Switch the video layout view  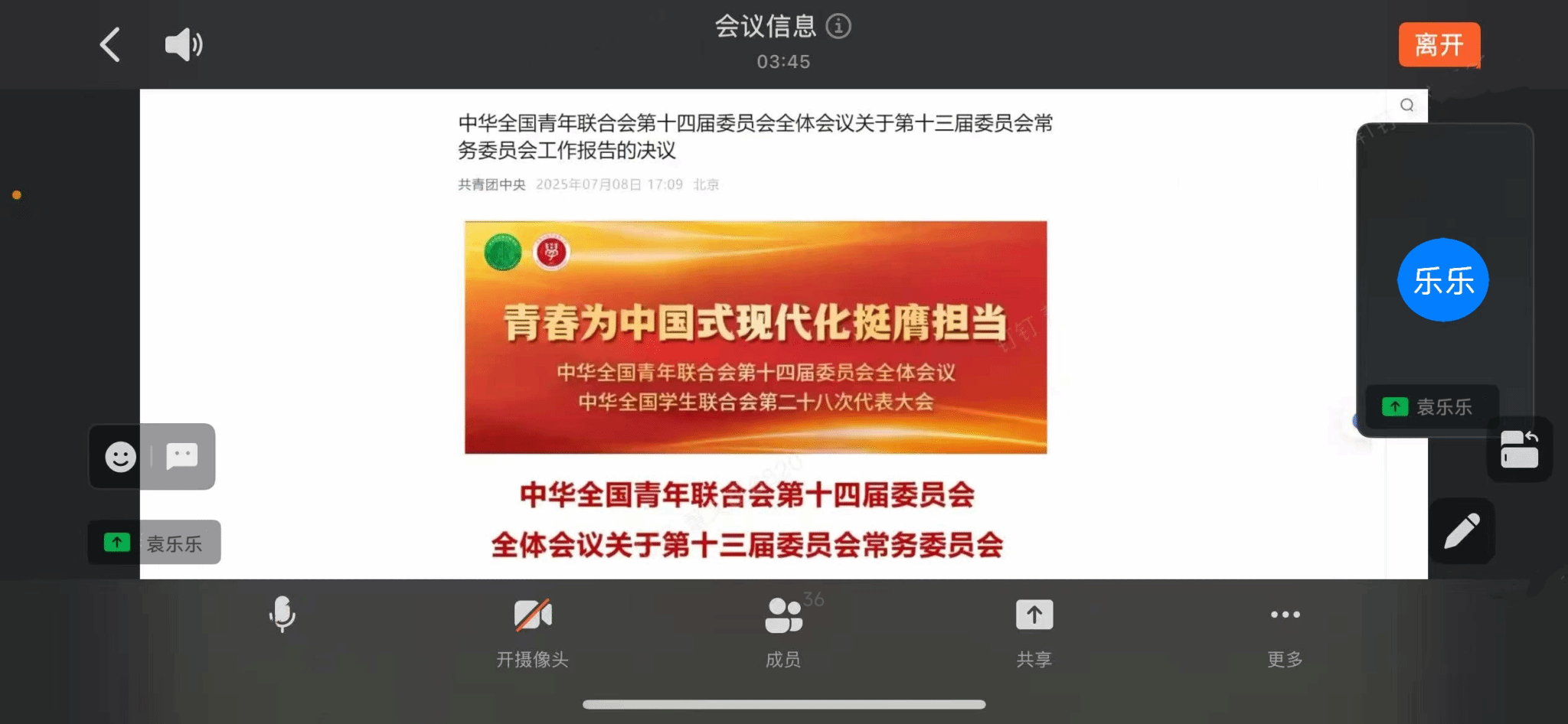coord(1519,449)
